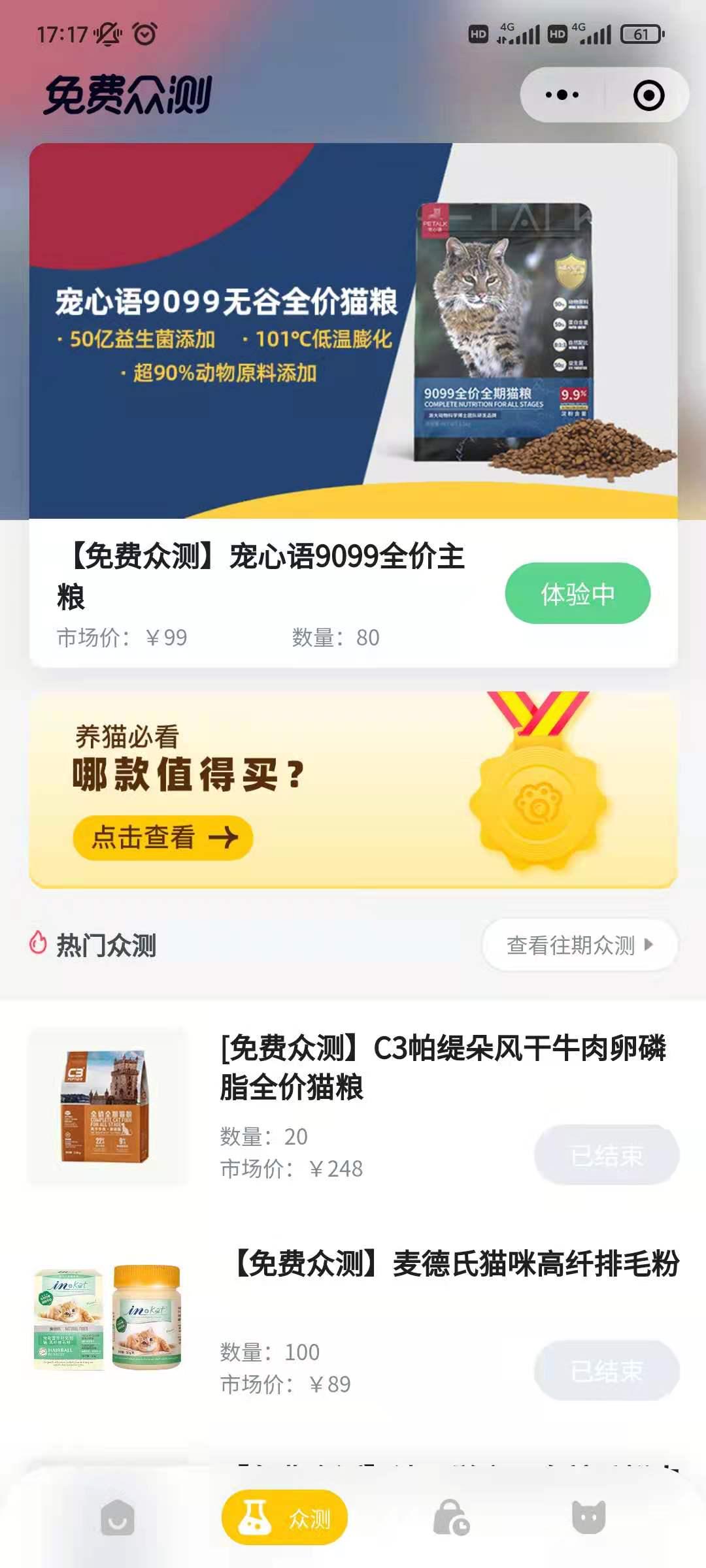Viewport: 706px width, 1568px height.
Task: Open the 麦德氏猫咪高纤排毛粉 item
Action: (456, 1264)
